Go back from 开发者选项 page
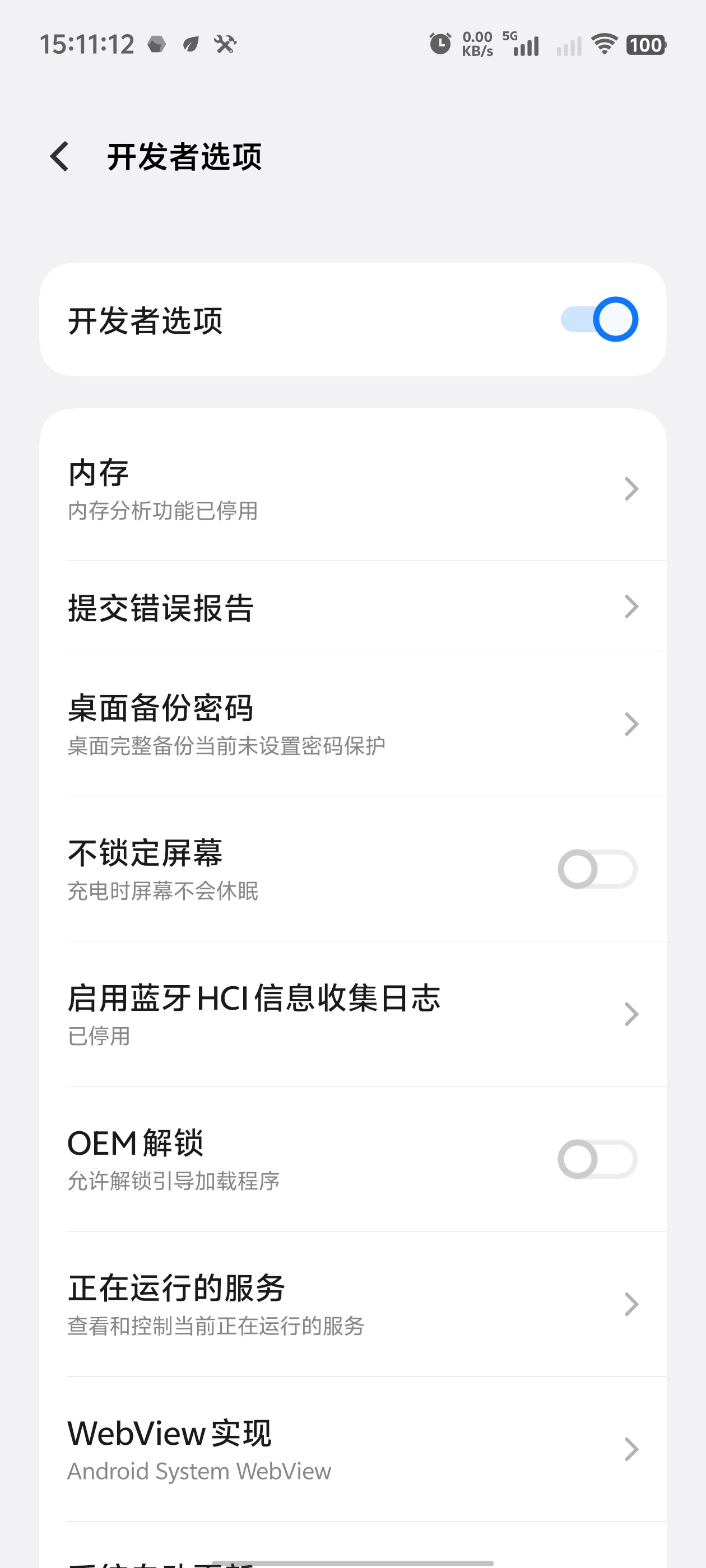This screenshot has width=706, height=1568. 60,156
